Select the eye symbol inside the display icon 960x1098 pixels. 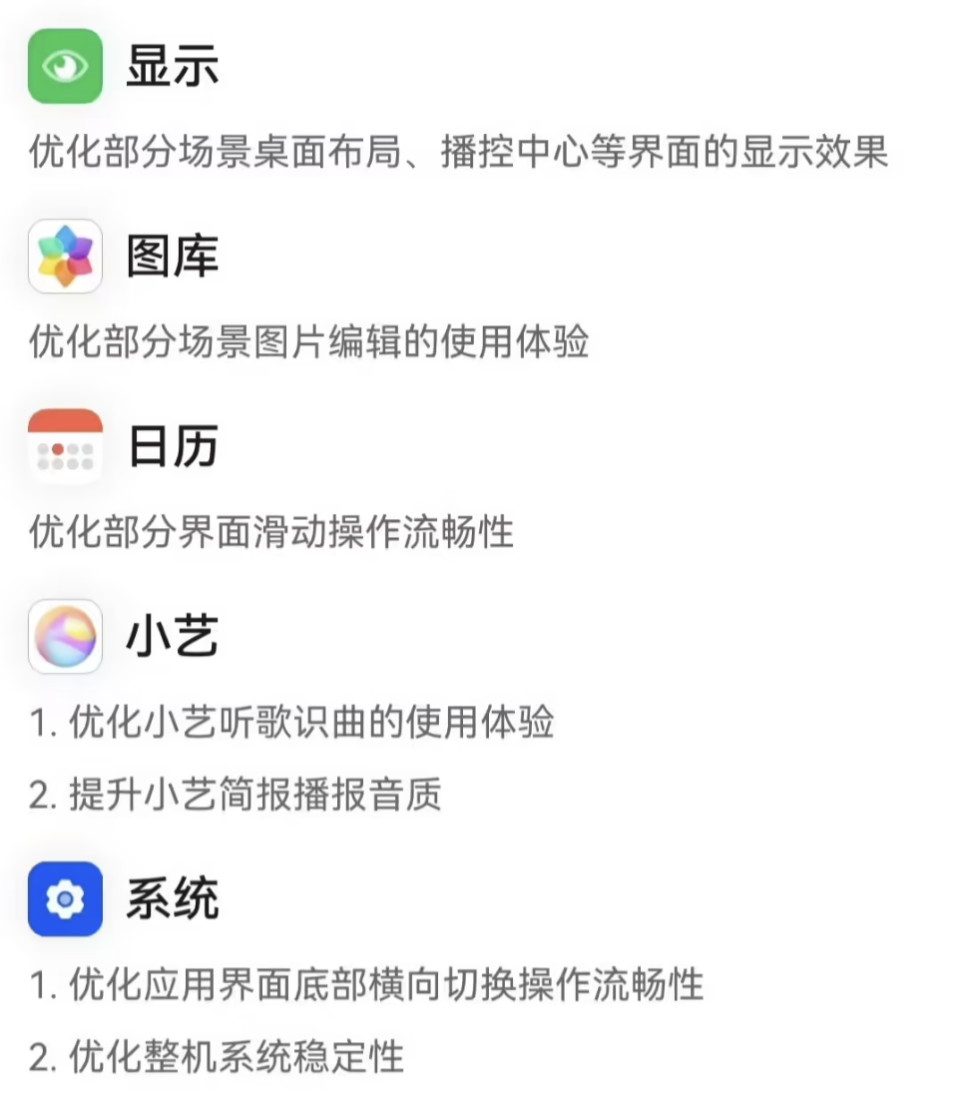[x=64, y=64]
